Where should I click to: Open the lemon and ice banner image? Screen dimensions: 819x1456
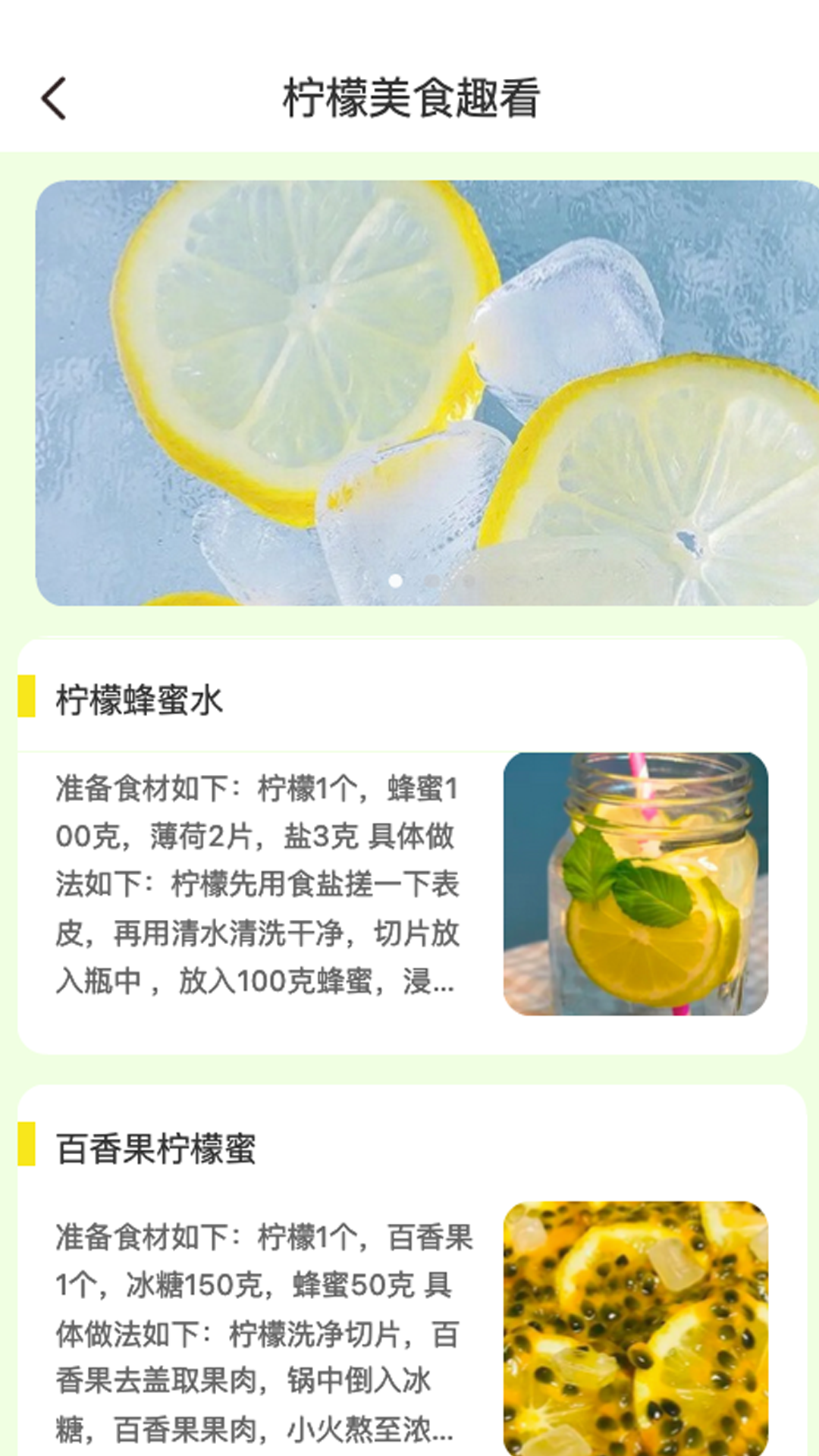pyautogui.click(x=426, y=393)
